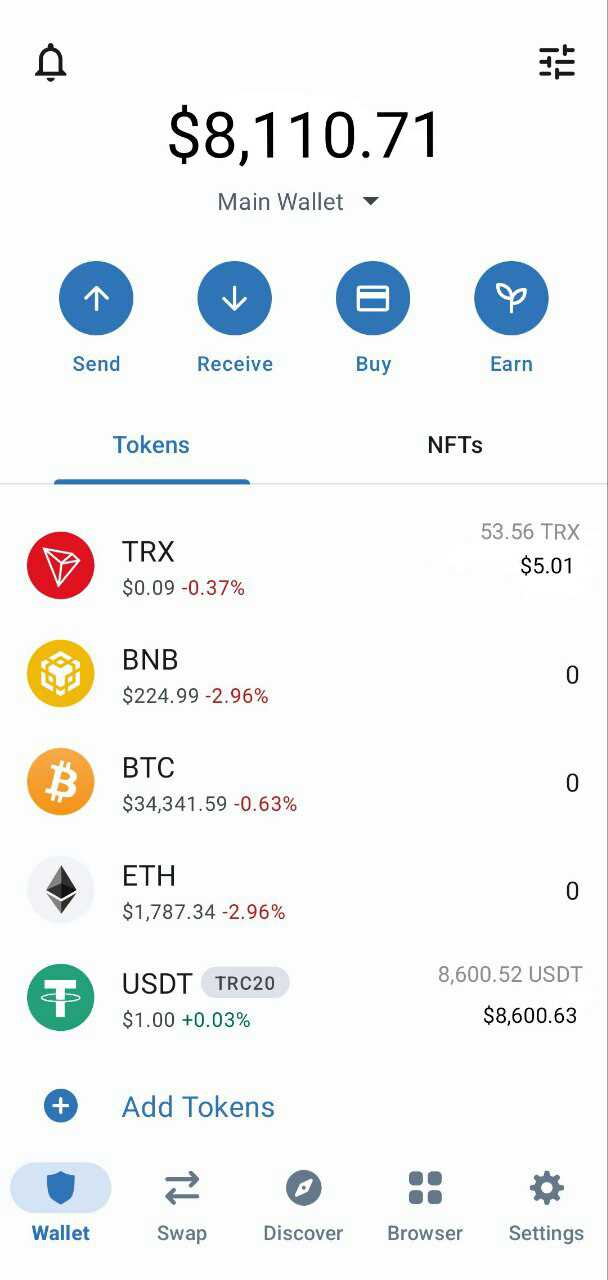Open the BNB token row

[x=304, y=674]
